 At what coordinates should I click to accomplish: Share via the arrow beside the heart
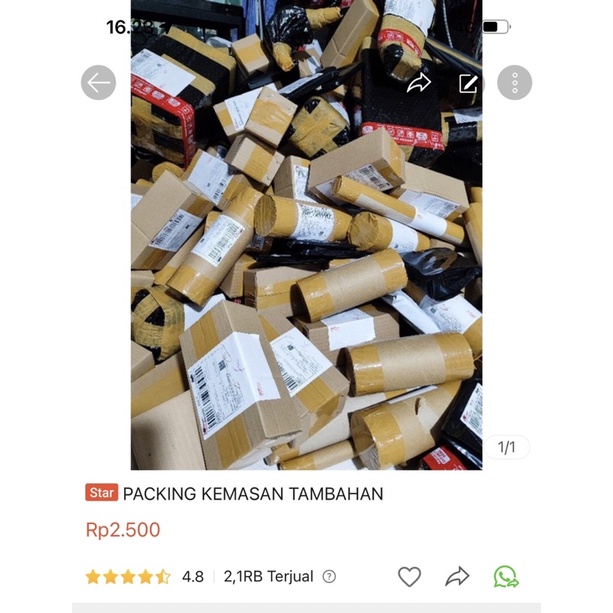pyautogui.click(x=457, y=576)
